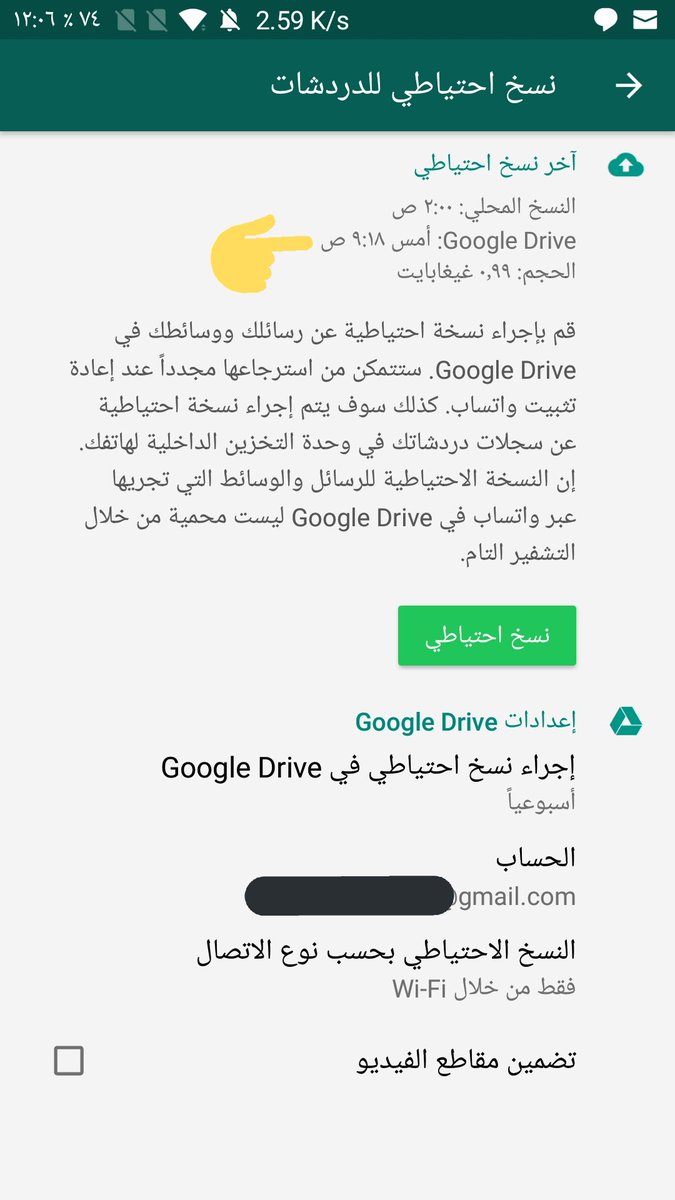Screen dimensions: 675x1200
Task: Tap the green نسخ احتياطي button
Action: click(487, 636)
